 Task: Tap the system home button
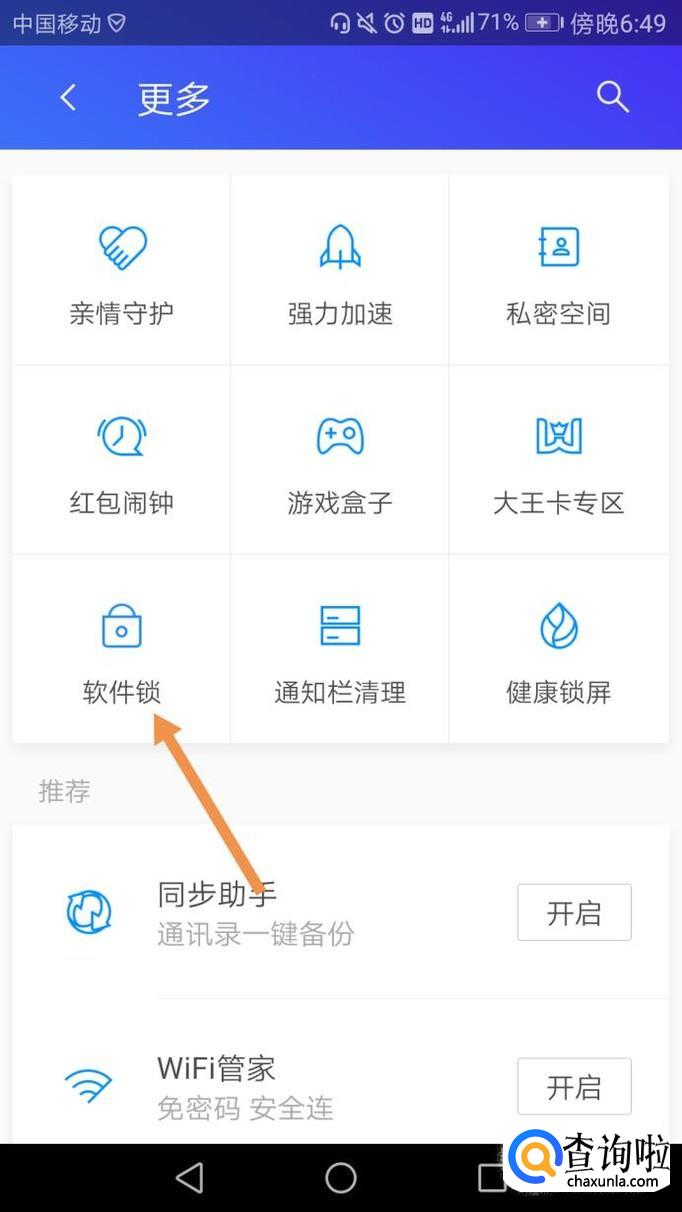[340, 1178]
